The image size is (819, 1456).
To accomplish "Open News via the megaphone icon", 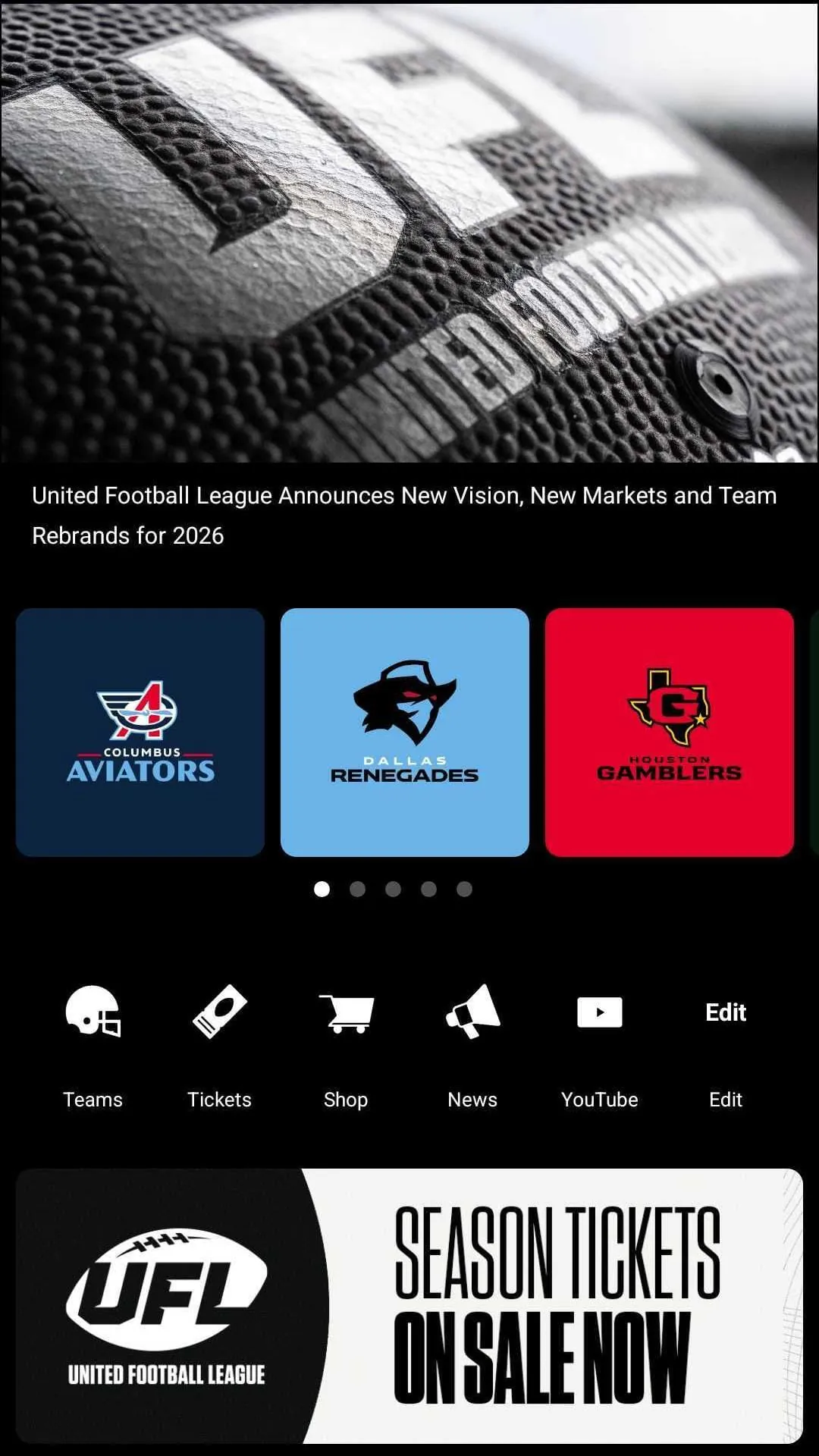I will pos(472,1012).
